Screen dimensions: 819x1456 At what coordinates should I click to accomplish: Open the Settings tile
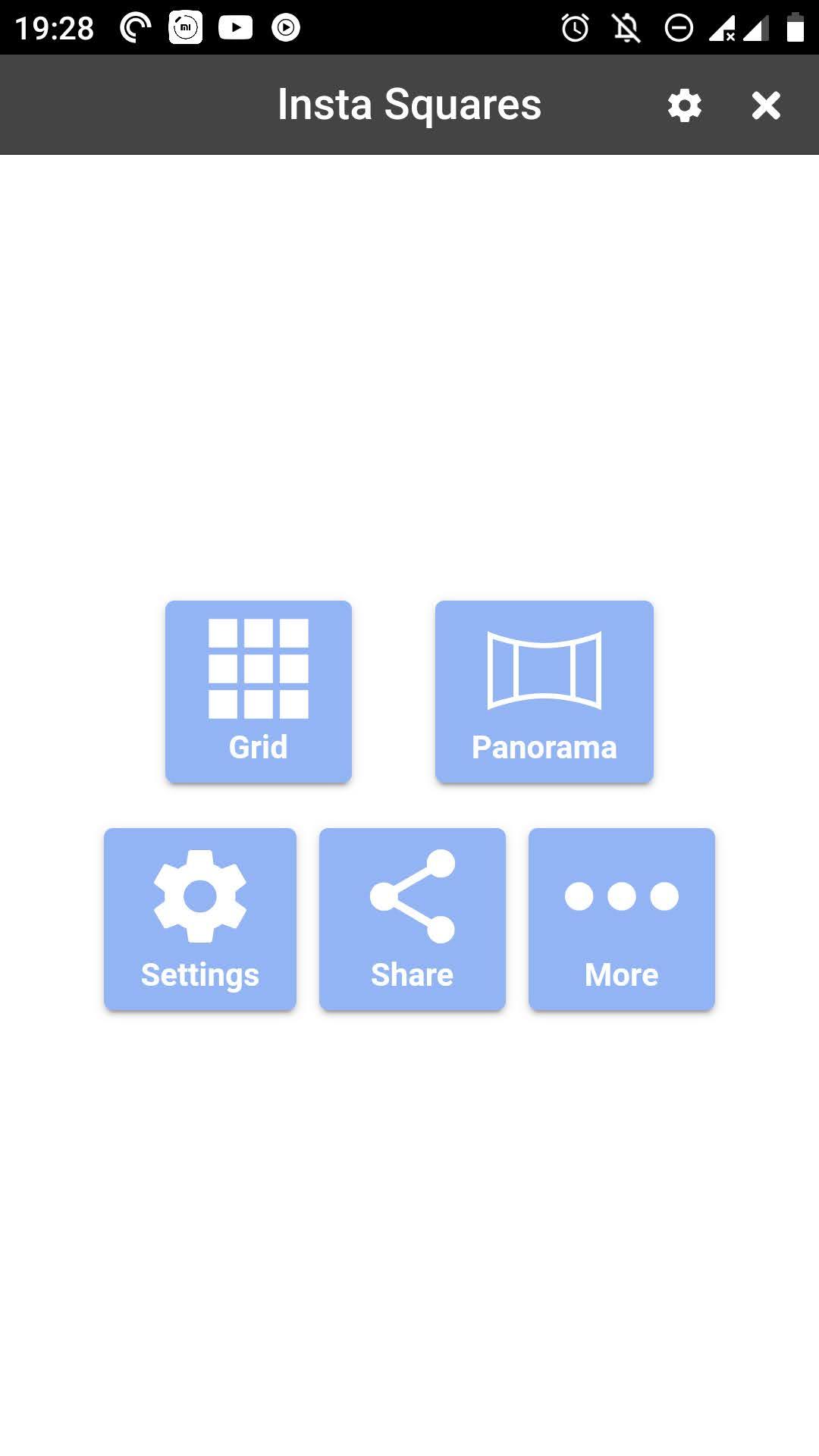[x=200, y=918]
